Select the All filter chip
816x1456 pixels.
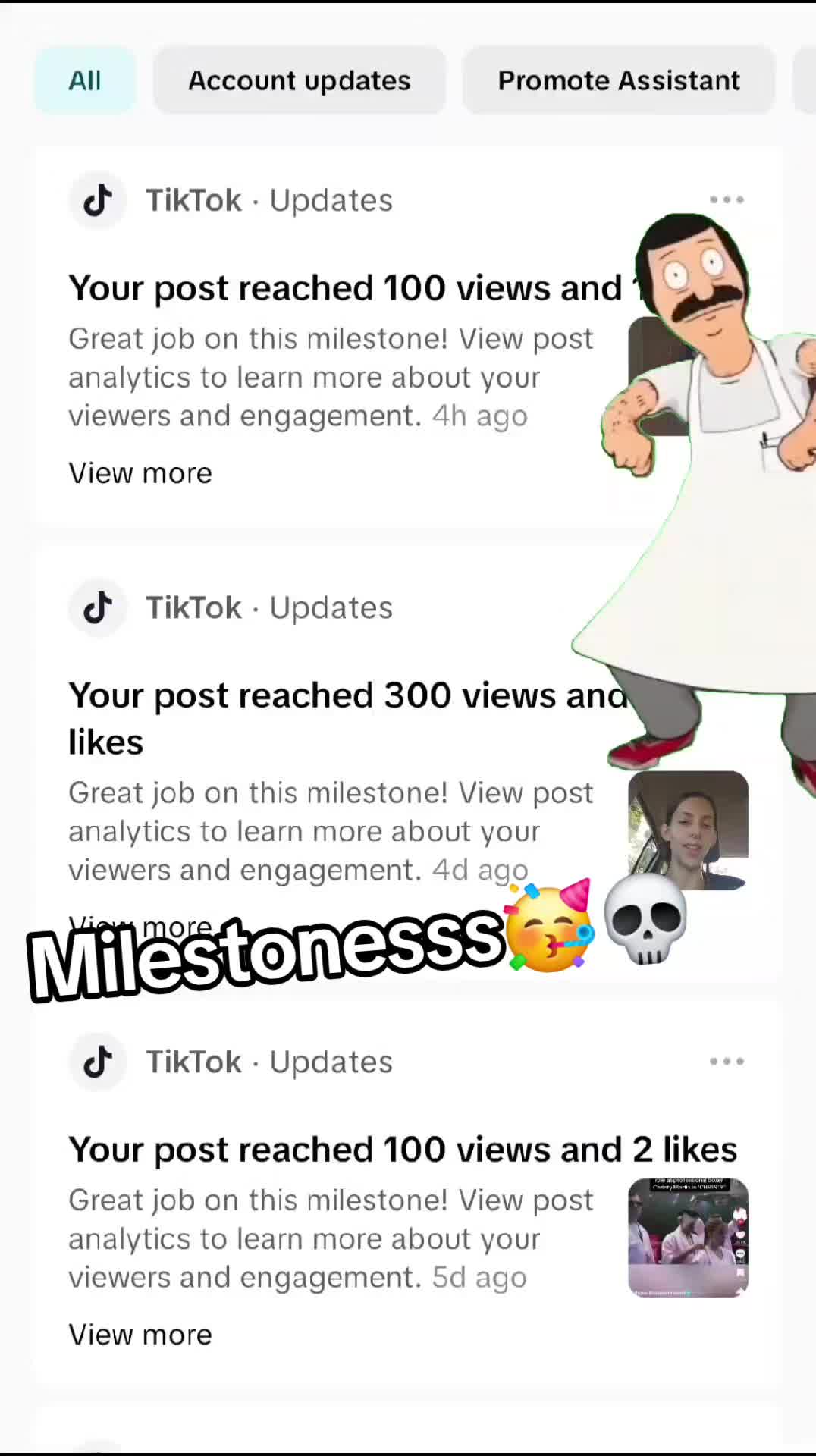point(84,80)
